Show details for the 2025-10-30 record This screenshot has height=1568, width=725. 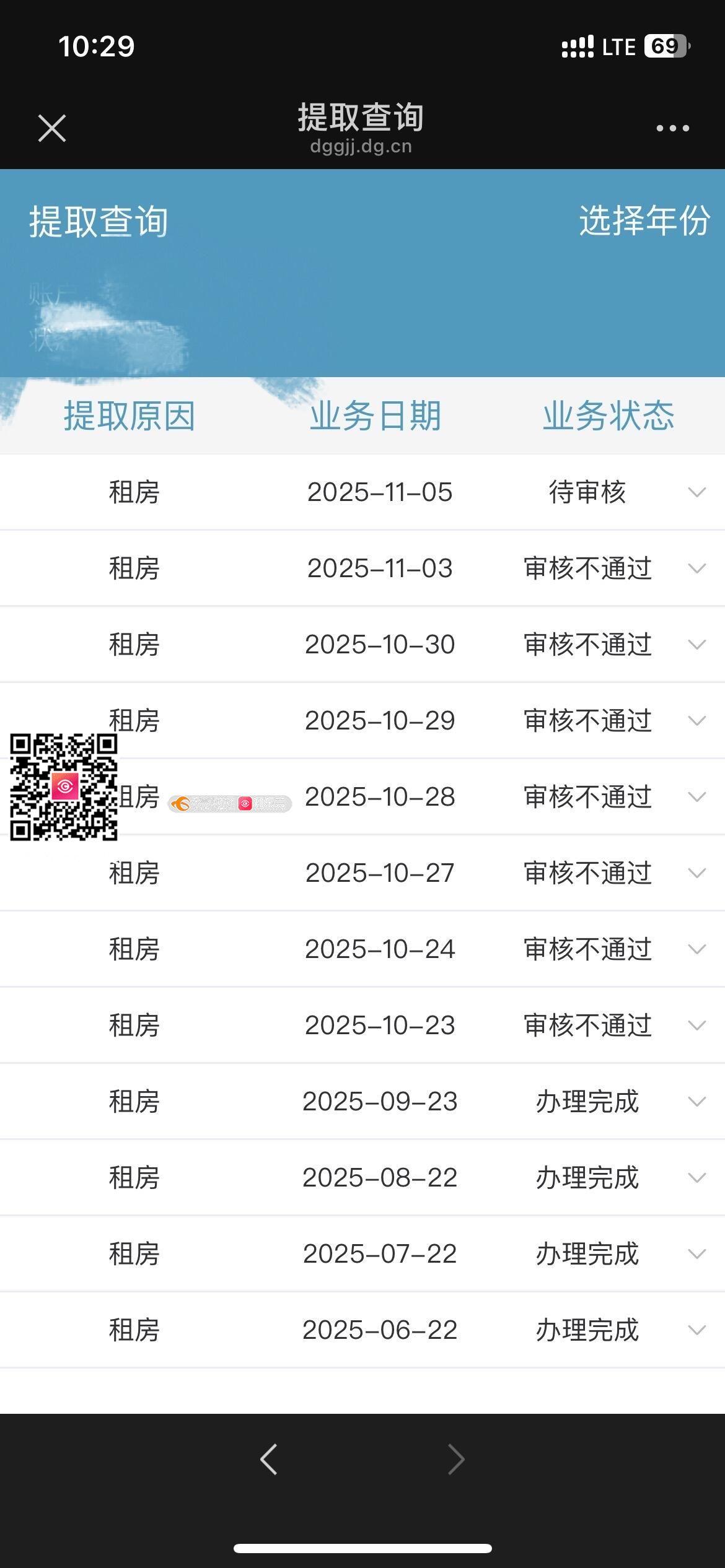click(x=696, y=645)
